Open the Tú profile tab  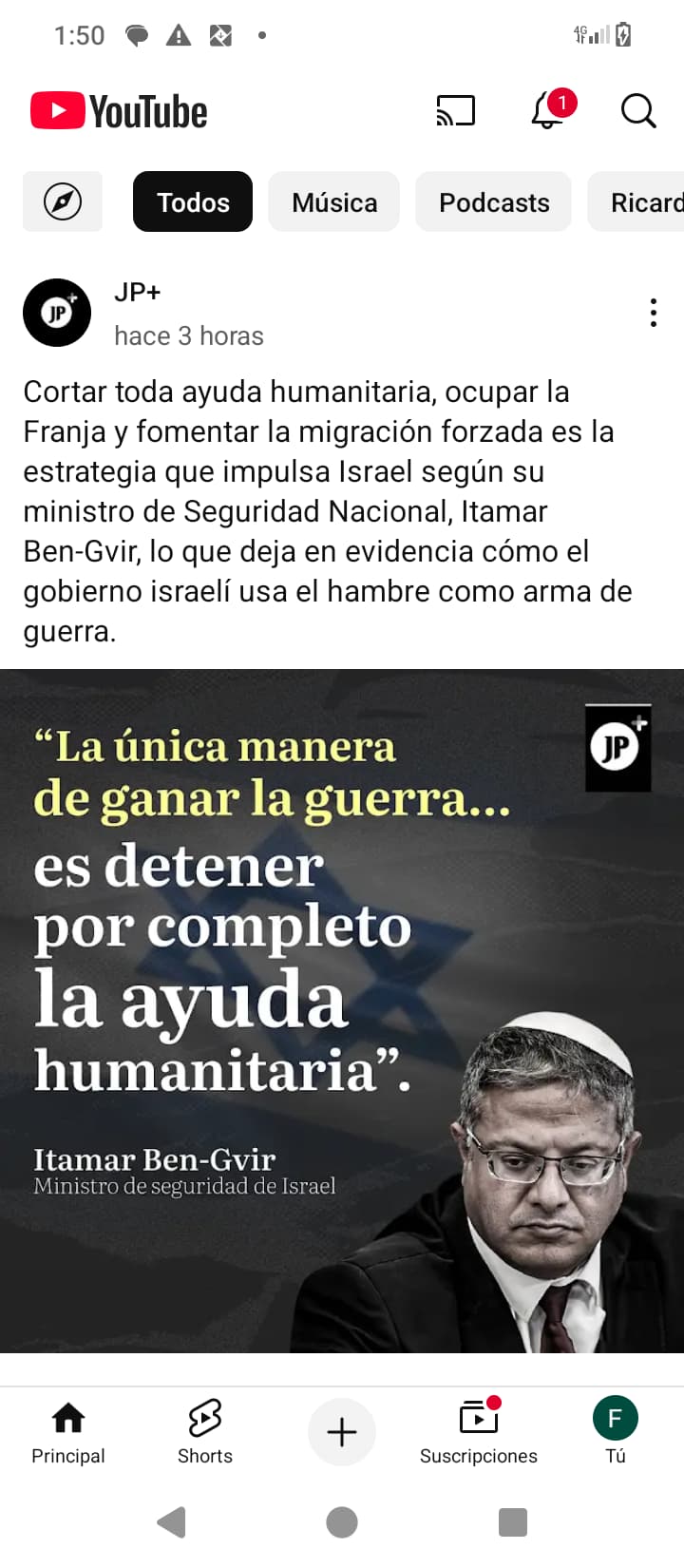tap(616, 1432)
